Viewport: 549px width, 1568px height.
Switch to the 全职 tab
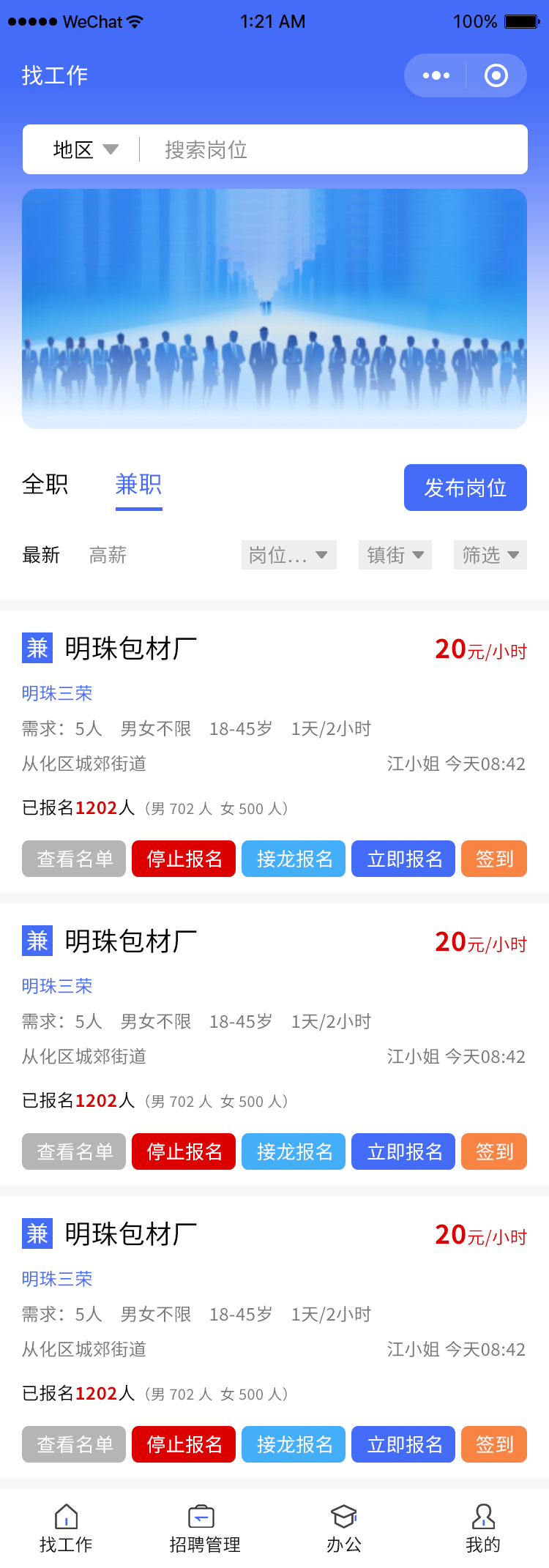point(45,485)
